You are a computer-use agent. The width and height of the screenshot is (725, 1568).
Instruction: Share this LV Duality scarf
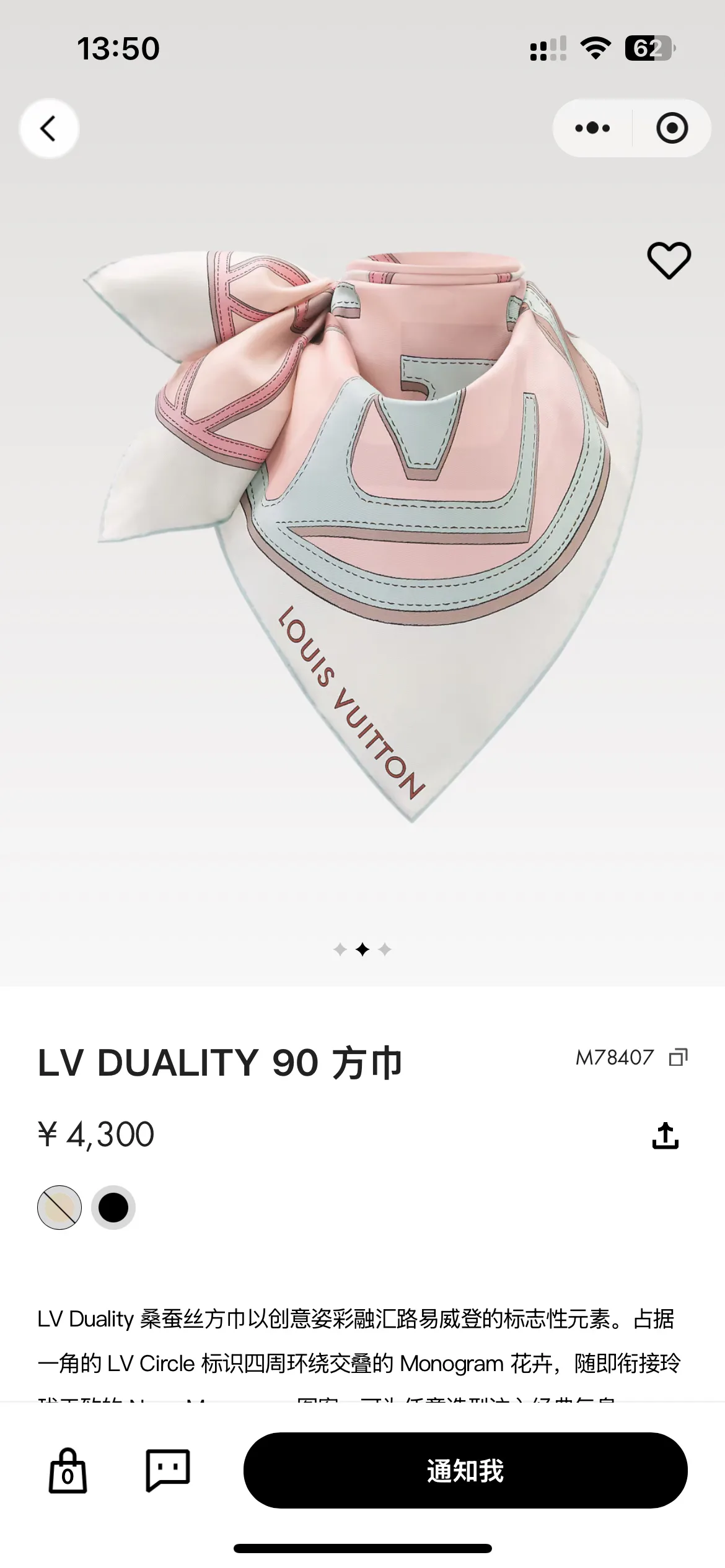pyautogui.click(x=666, y=1135)
